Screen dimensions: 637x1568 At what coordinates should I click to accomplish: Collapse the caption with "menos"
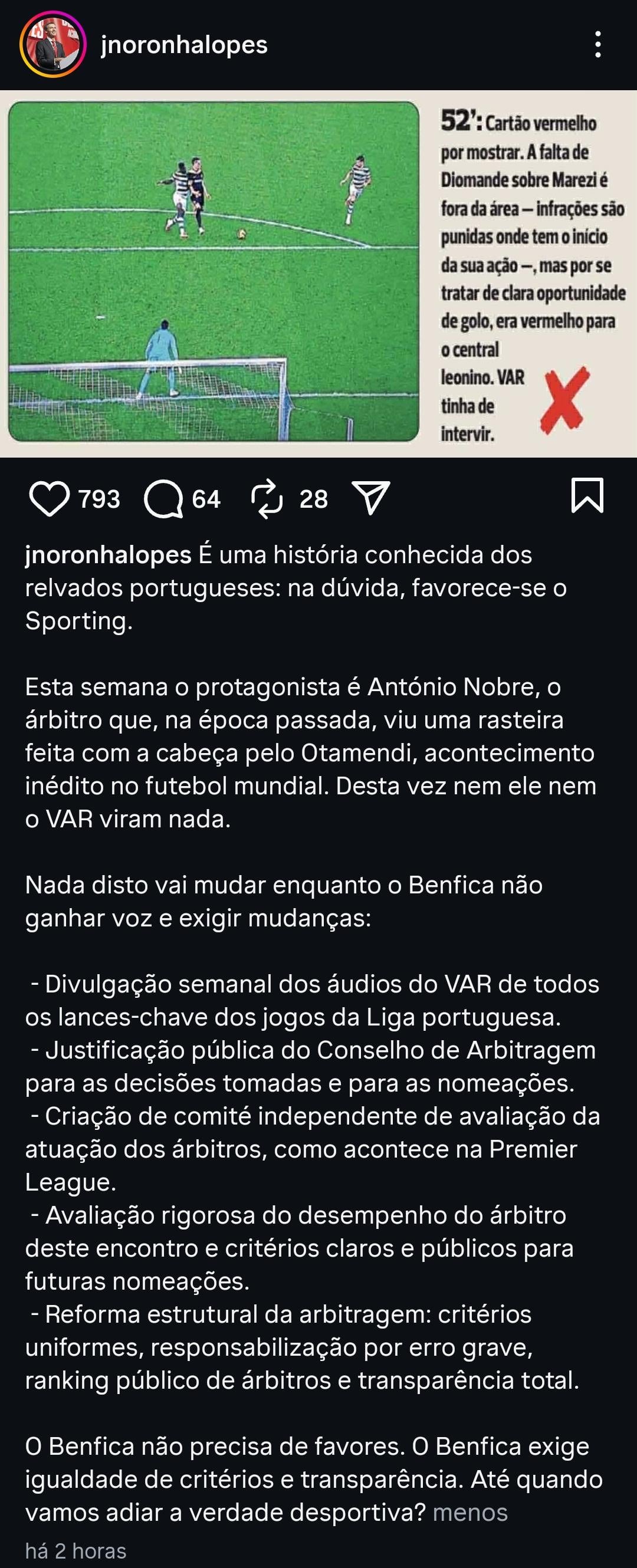(x=469, y=1512)
